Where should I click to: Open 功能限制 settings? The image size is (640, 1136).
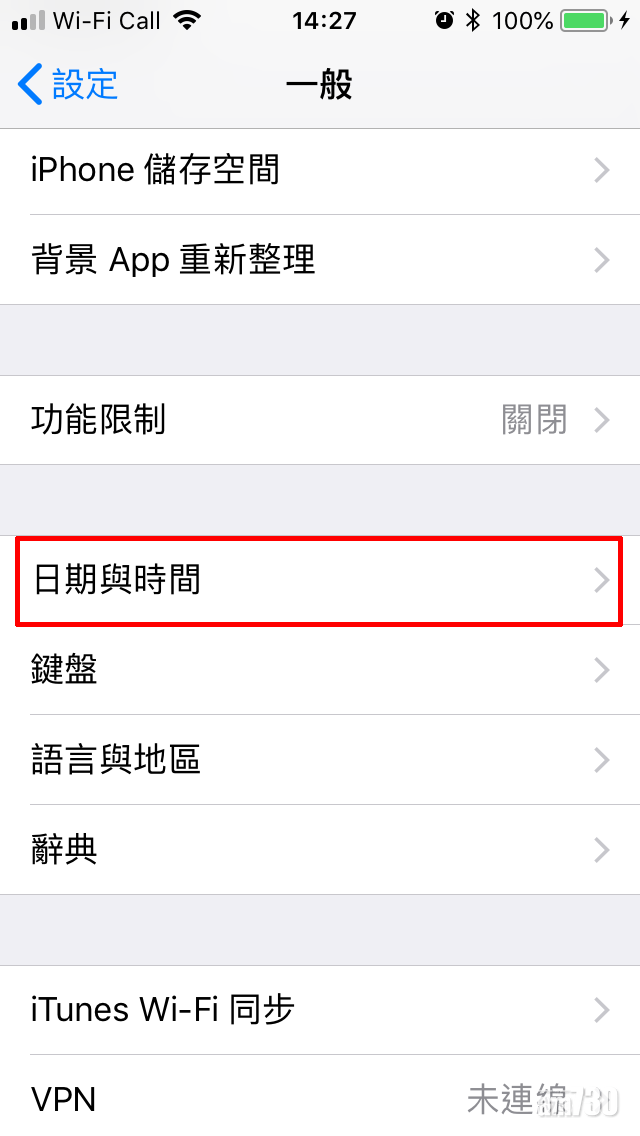320,420
